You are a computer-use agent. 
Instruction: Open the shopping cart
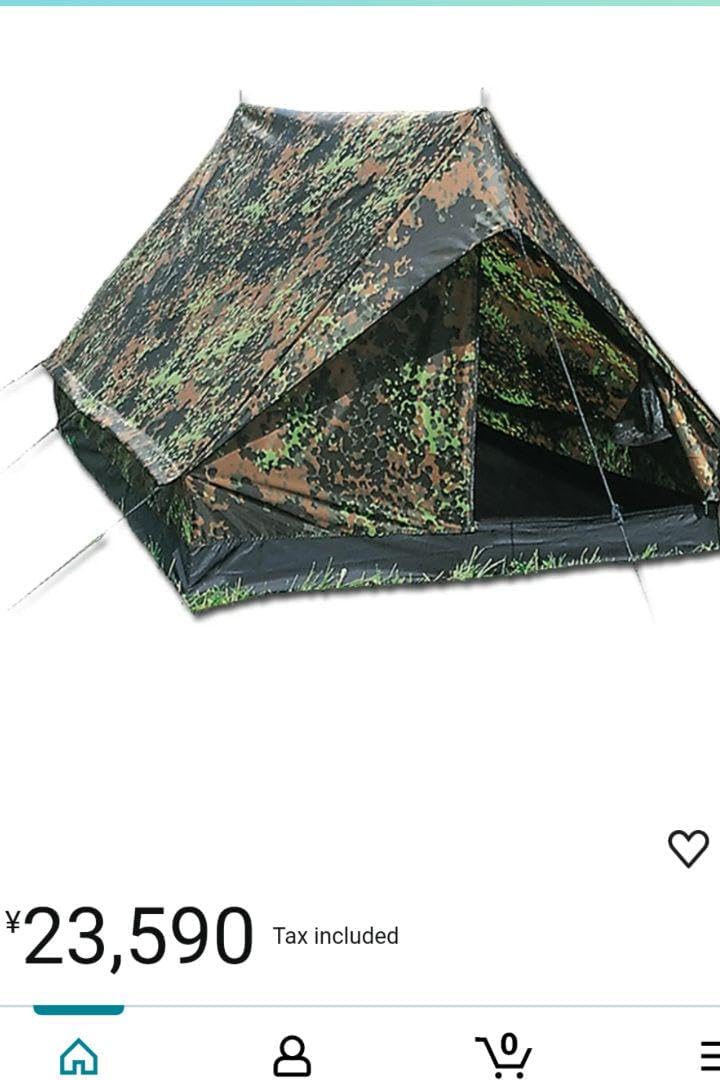click(503, 1054)
